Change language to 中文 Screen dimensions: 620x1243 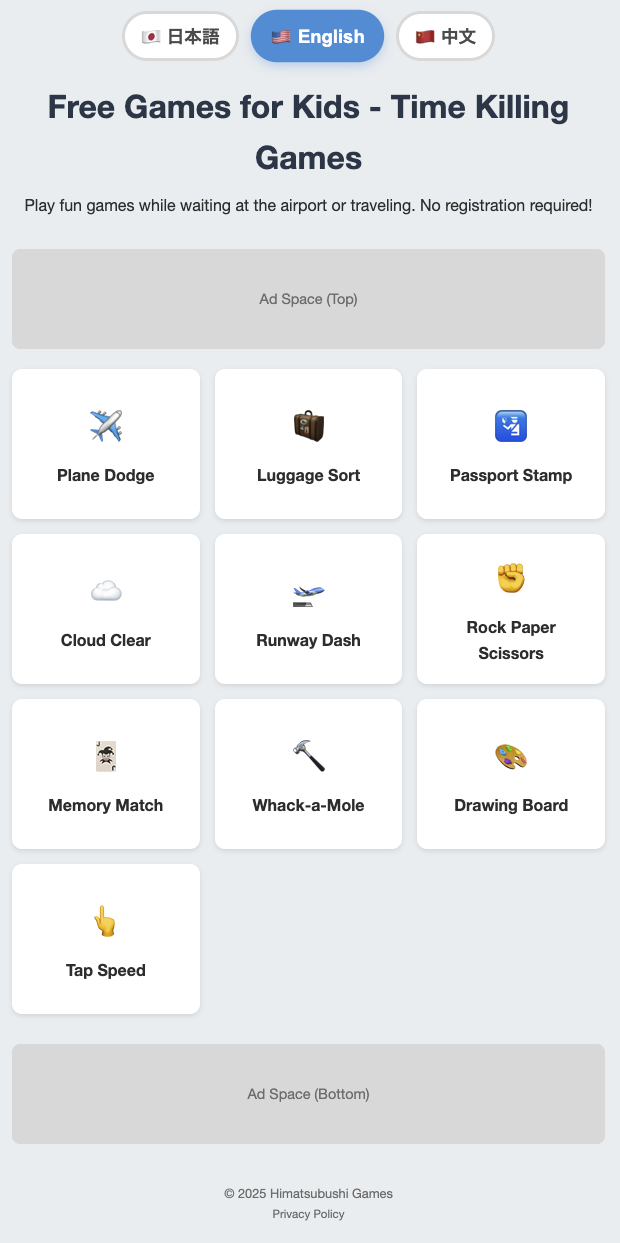tap(445, 37)
